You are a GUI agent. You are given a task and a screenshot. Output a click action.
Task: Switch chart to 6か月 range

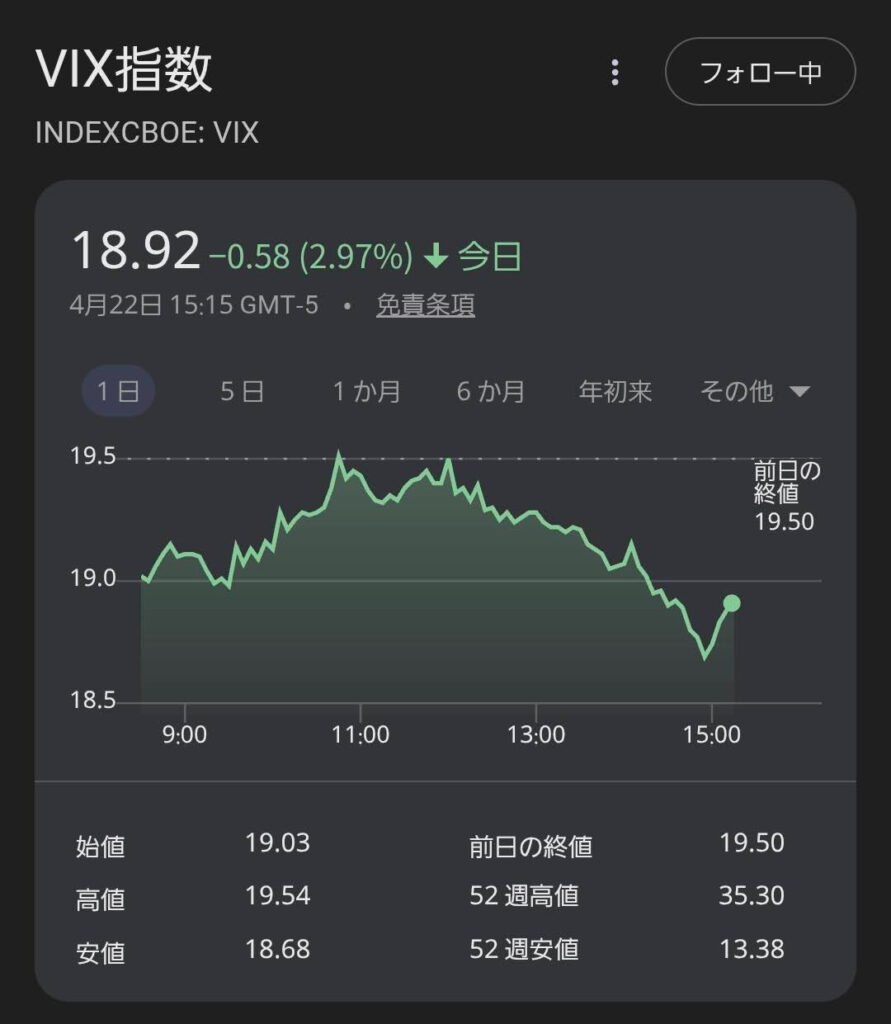point(491,391)
